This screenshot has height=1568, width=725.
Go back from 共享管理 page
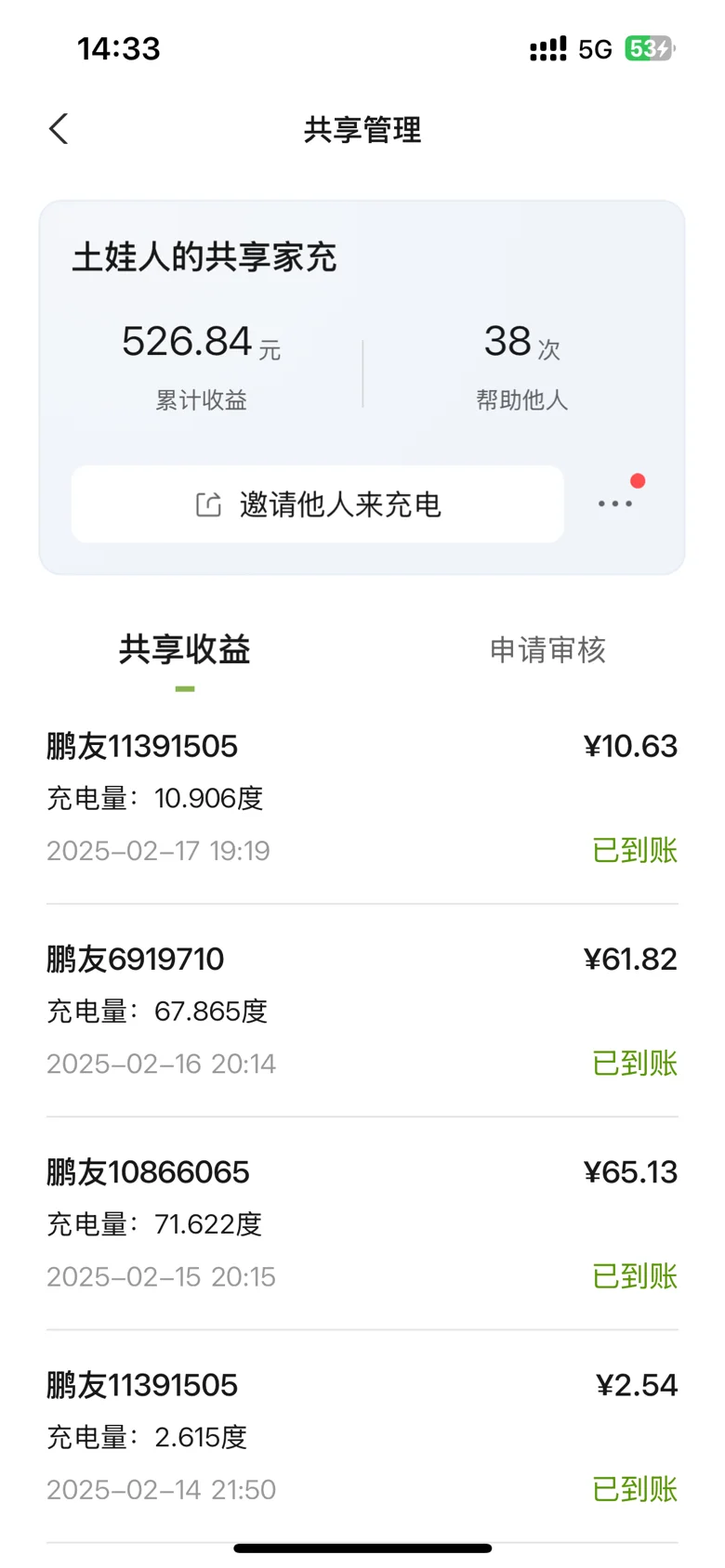coord(59,129)
